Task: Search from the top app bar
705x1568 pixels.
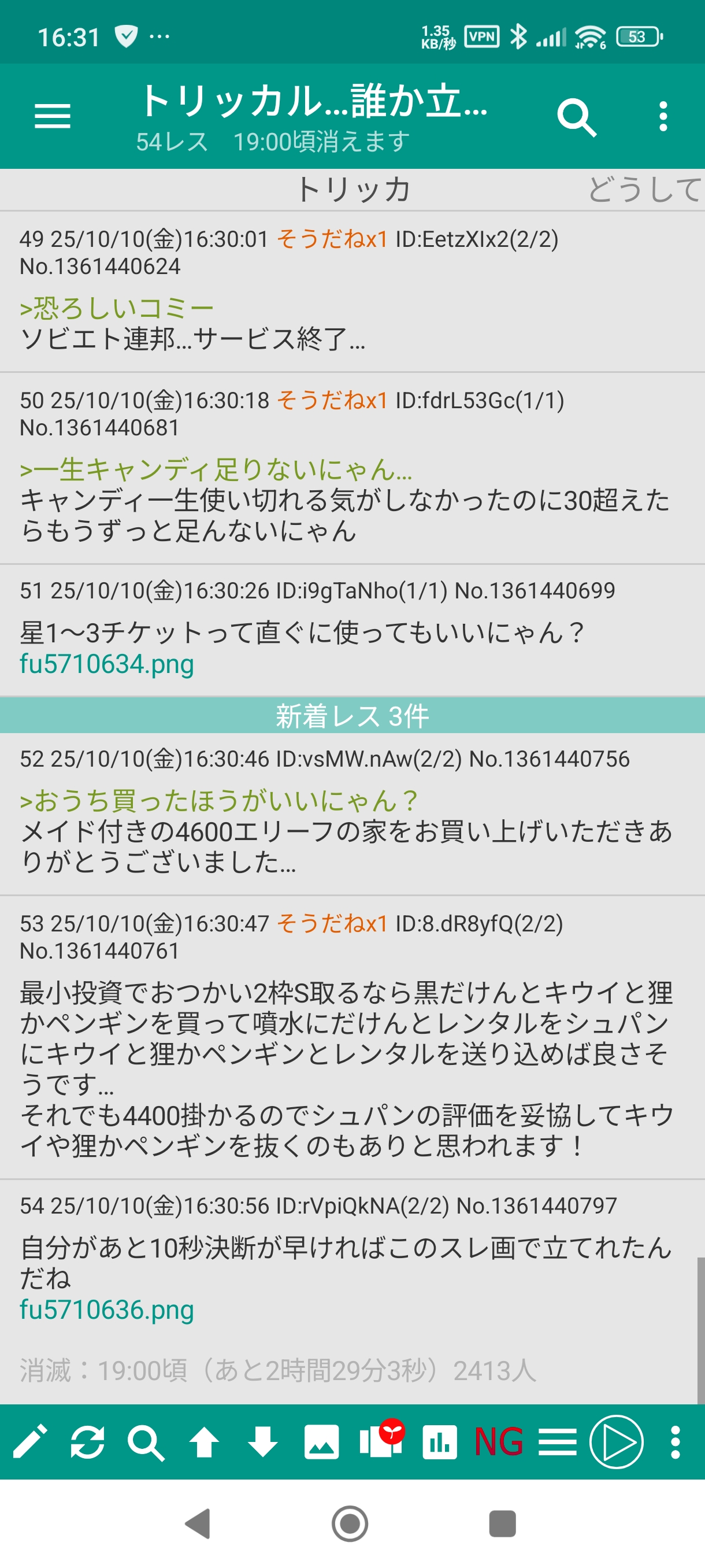Action: tap(576, 117)
